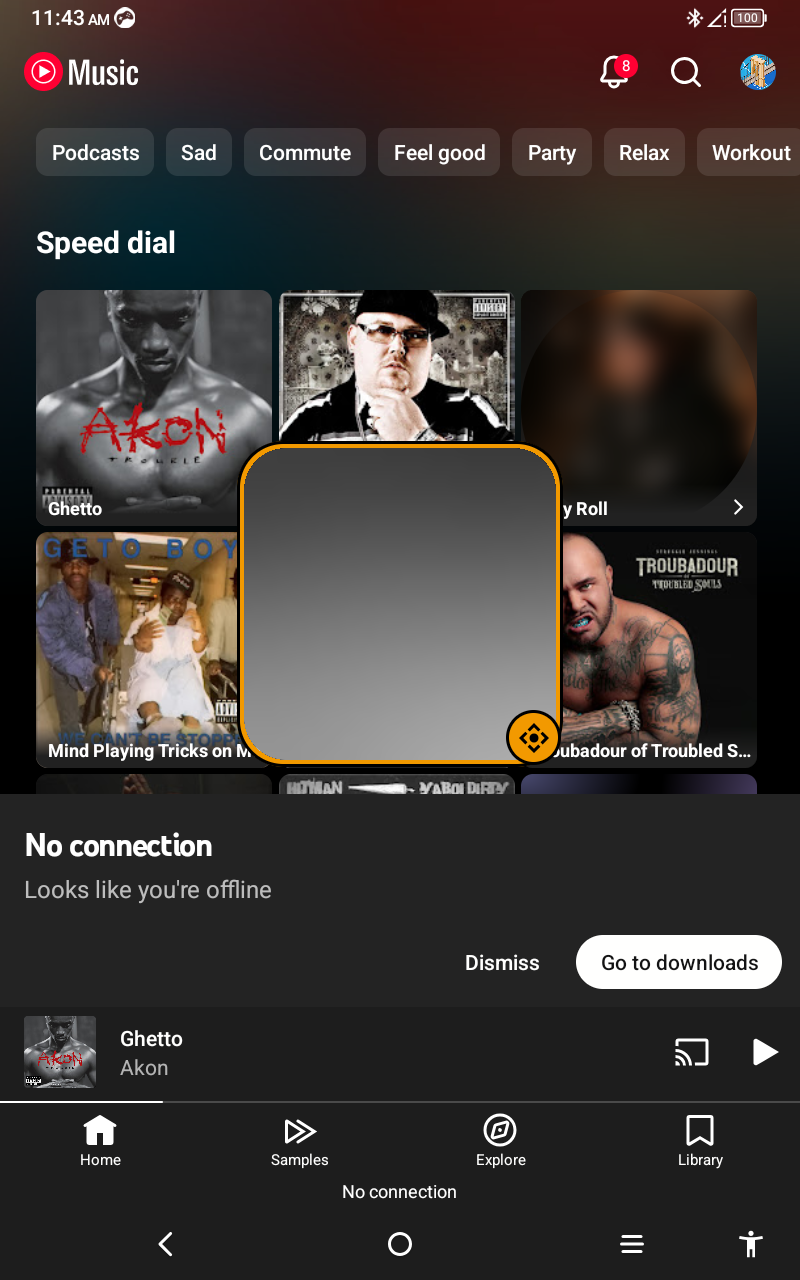Switch to the Library tab

[x=700, y=1142]
